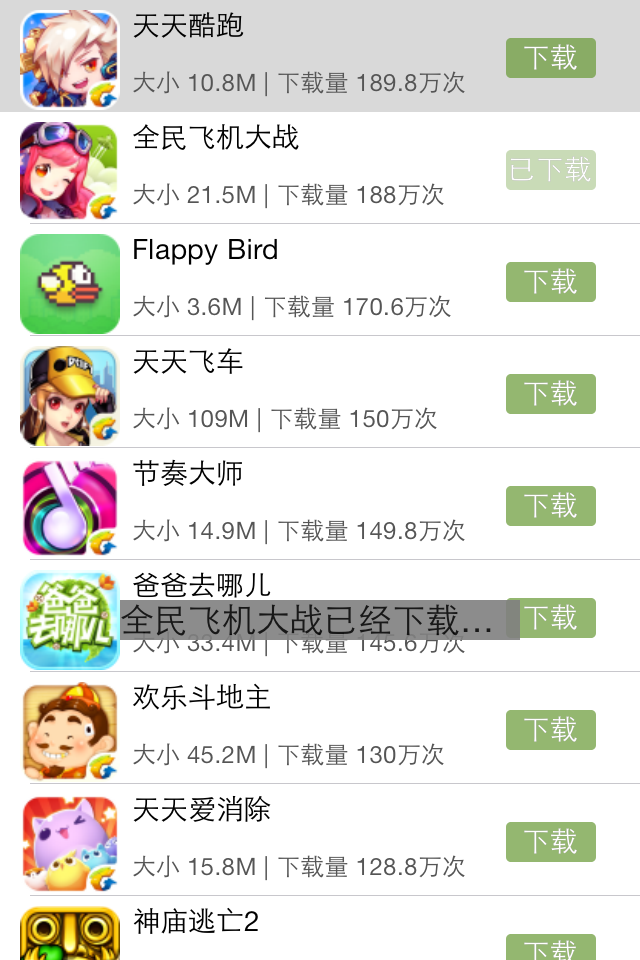Viewport: 640px width, 960px height.
Task: Download 天天酷跑 game
Action: 550,58
